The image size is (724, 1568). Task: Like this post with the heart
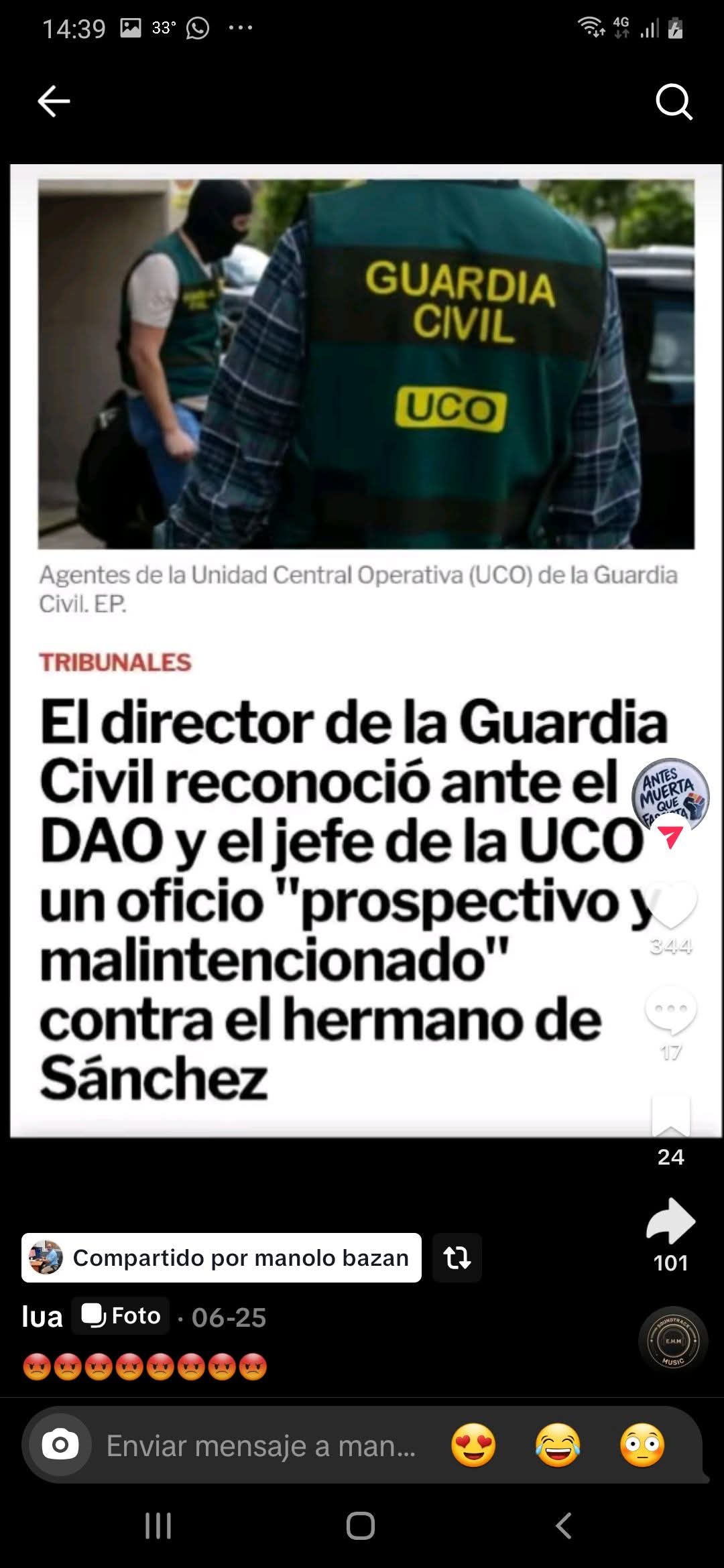tap(670, 904)
